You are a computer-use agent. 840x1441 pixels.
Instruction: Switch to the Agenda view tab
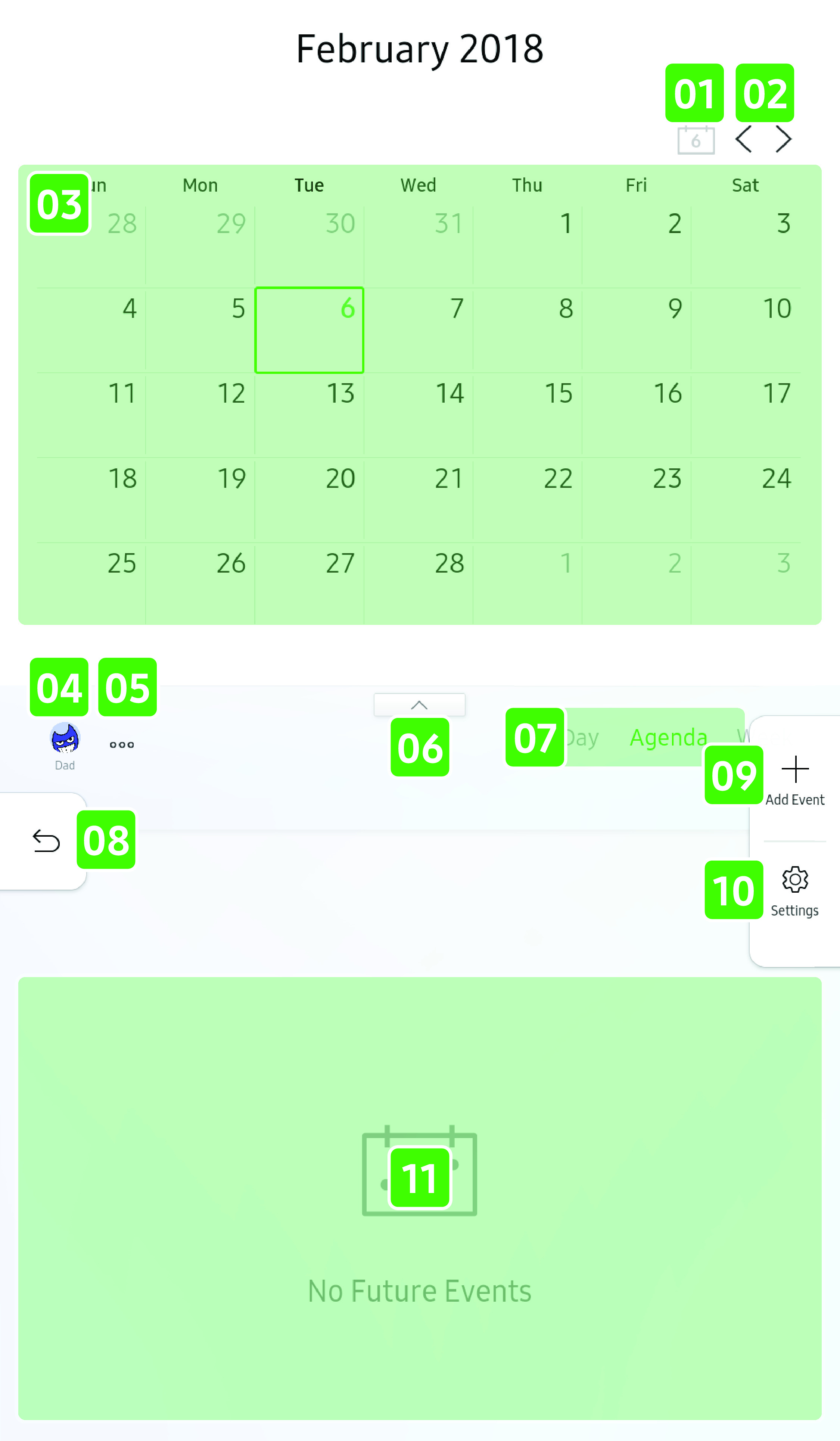[x=668, y=738]
